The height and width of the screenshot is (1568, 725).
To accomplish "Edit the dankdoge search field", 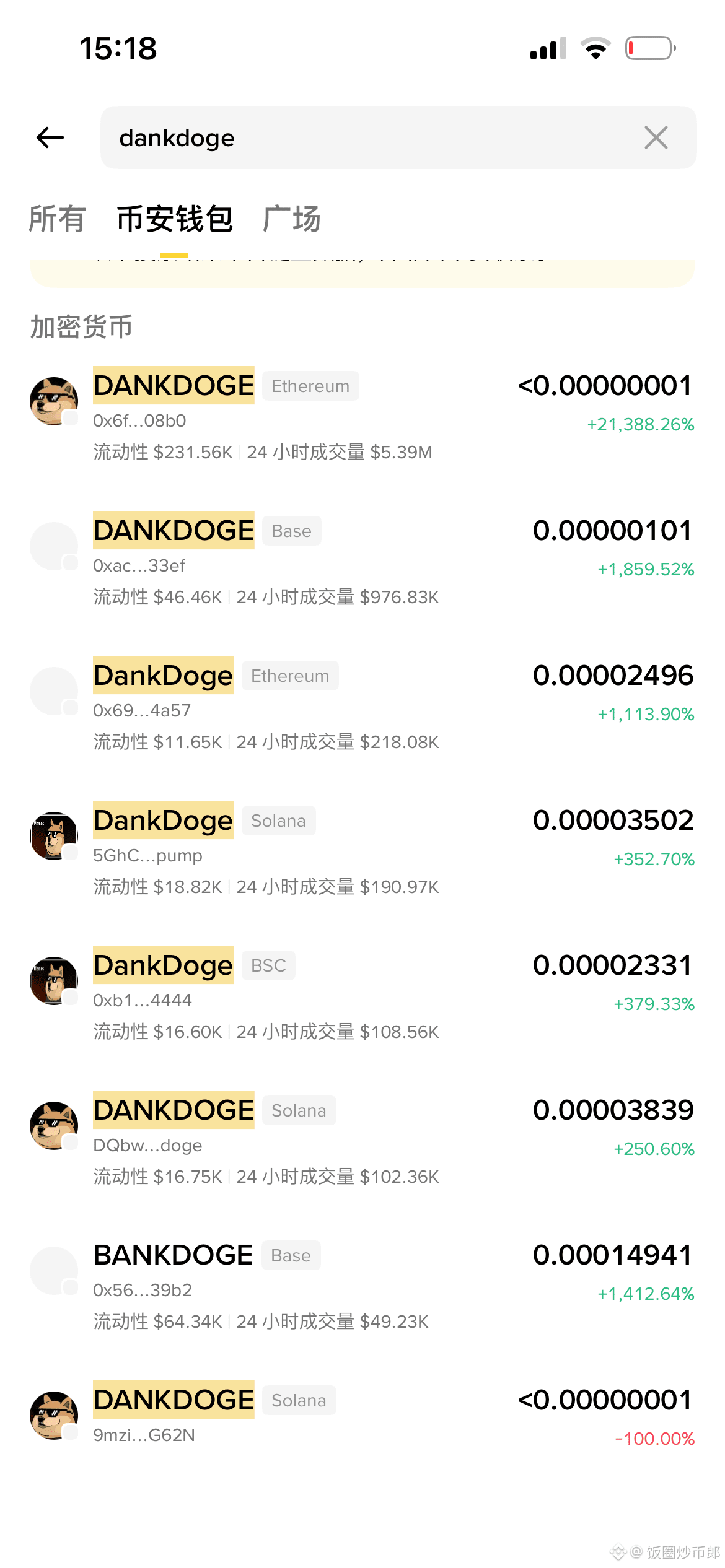I will coord(372,137).
